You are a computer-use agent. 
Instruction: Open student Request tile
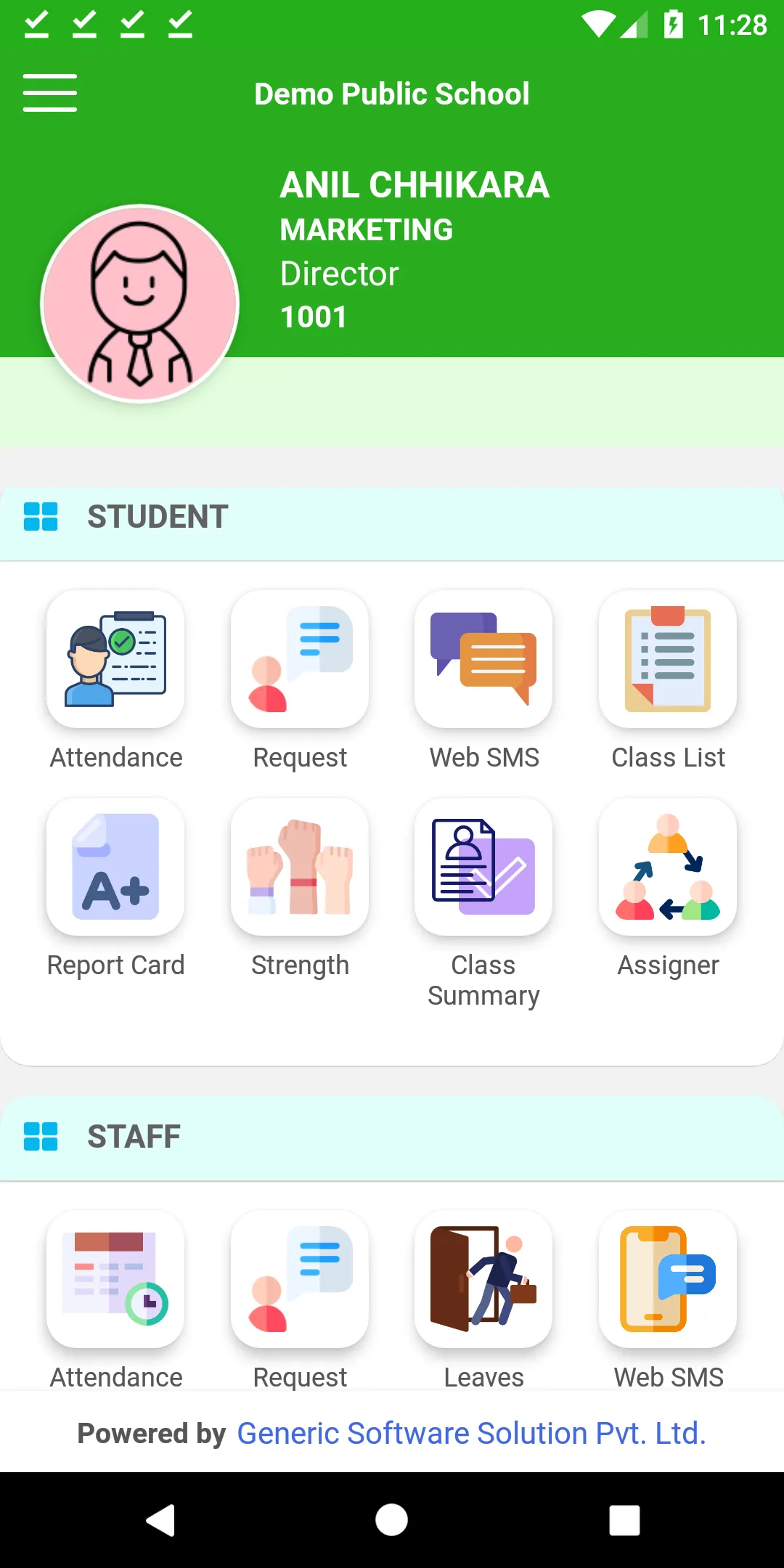click(300, 659)
